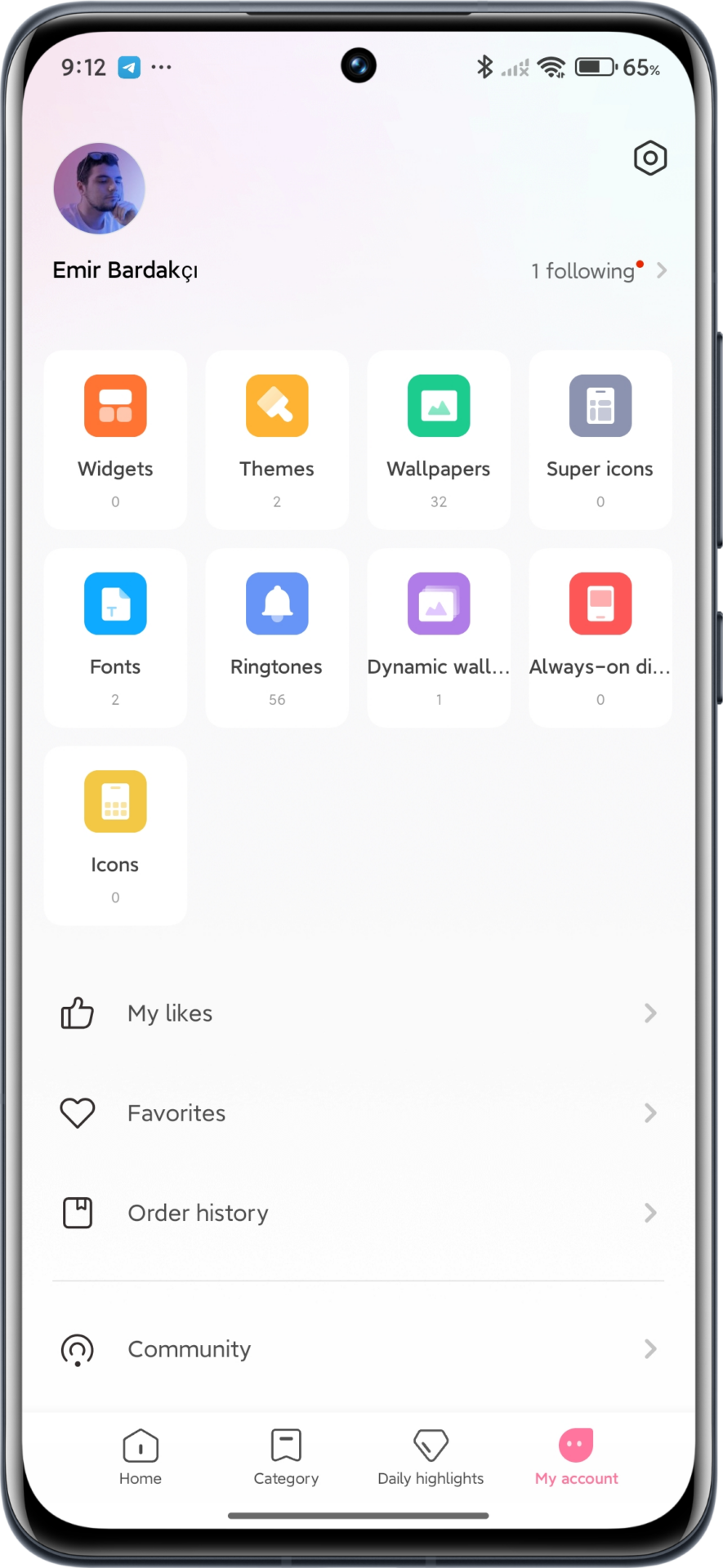The height and width of the screenshot is (1568, 723).
Task: Tap Emir Bardakçı's profile avatar
Action: click(x=100, y=189)
